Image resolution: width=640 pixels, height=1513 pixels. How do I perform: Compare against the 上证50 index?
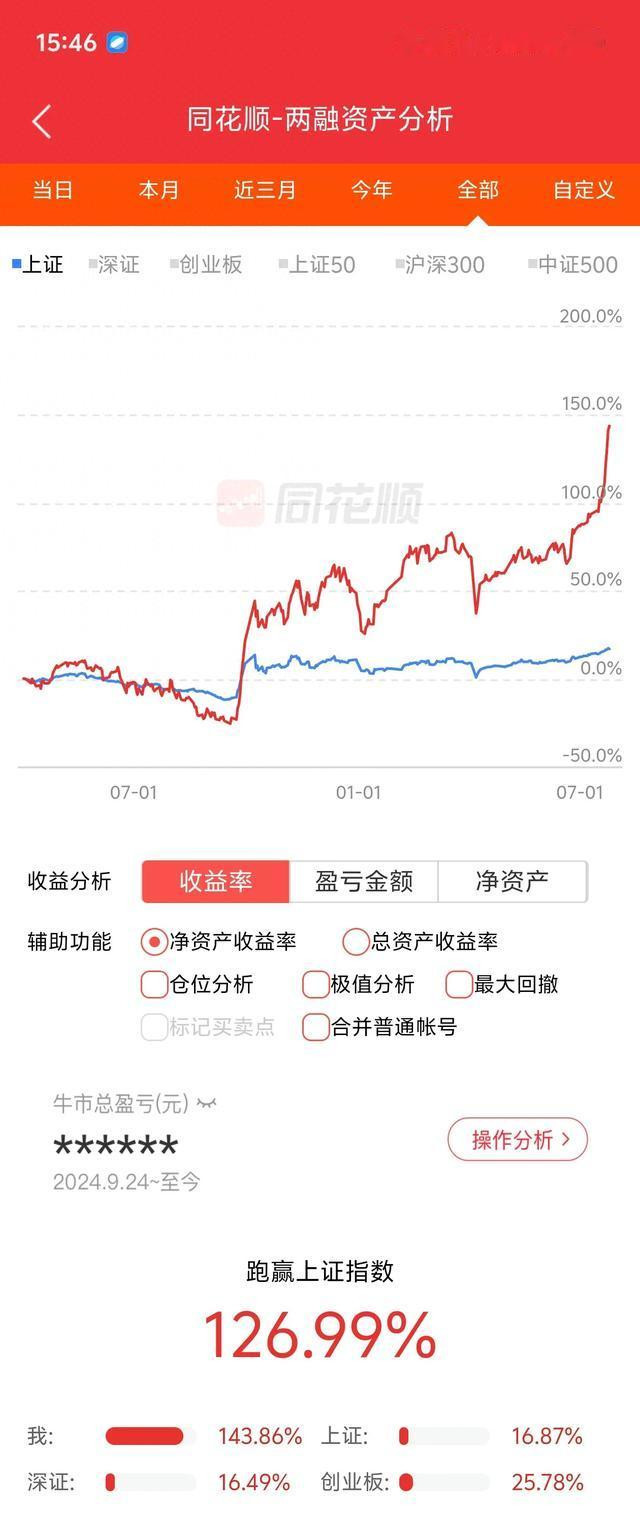pyautogui.click(x=317, y=265)
